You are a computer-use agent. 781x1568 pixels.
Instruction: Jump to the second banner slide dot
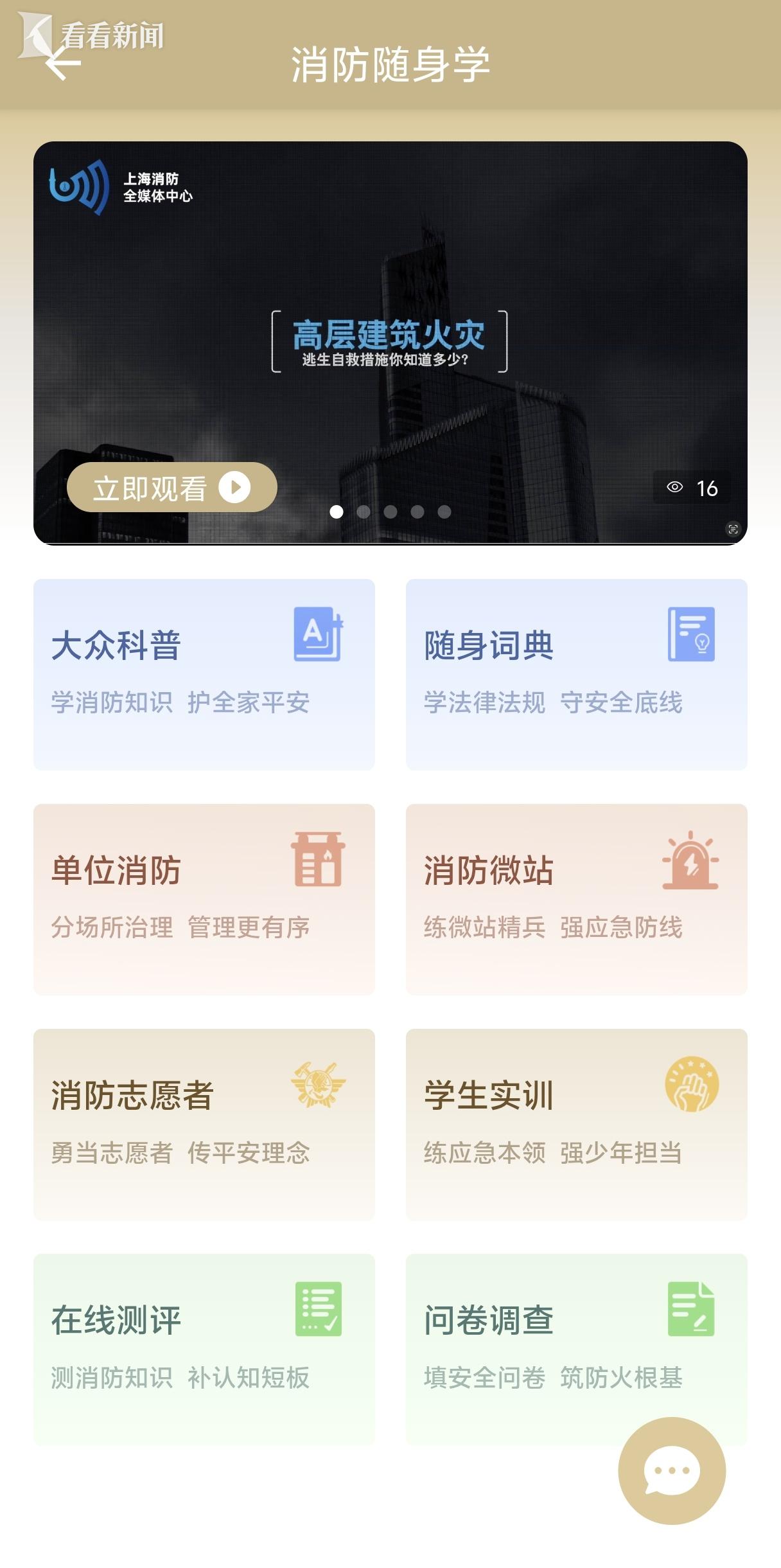364,512
